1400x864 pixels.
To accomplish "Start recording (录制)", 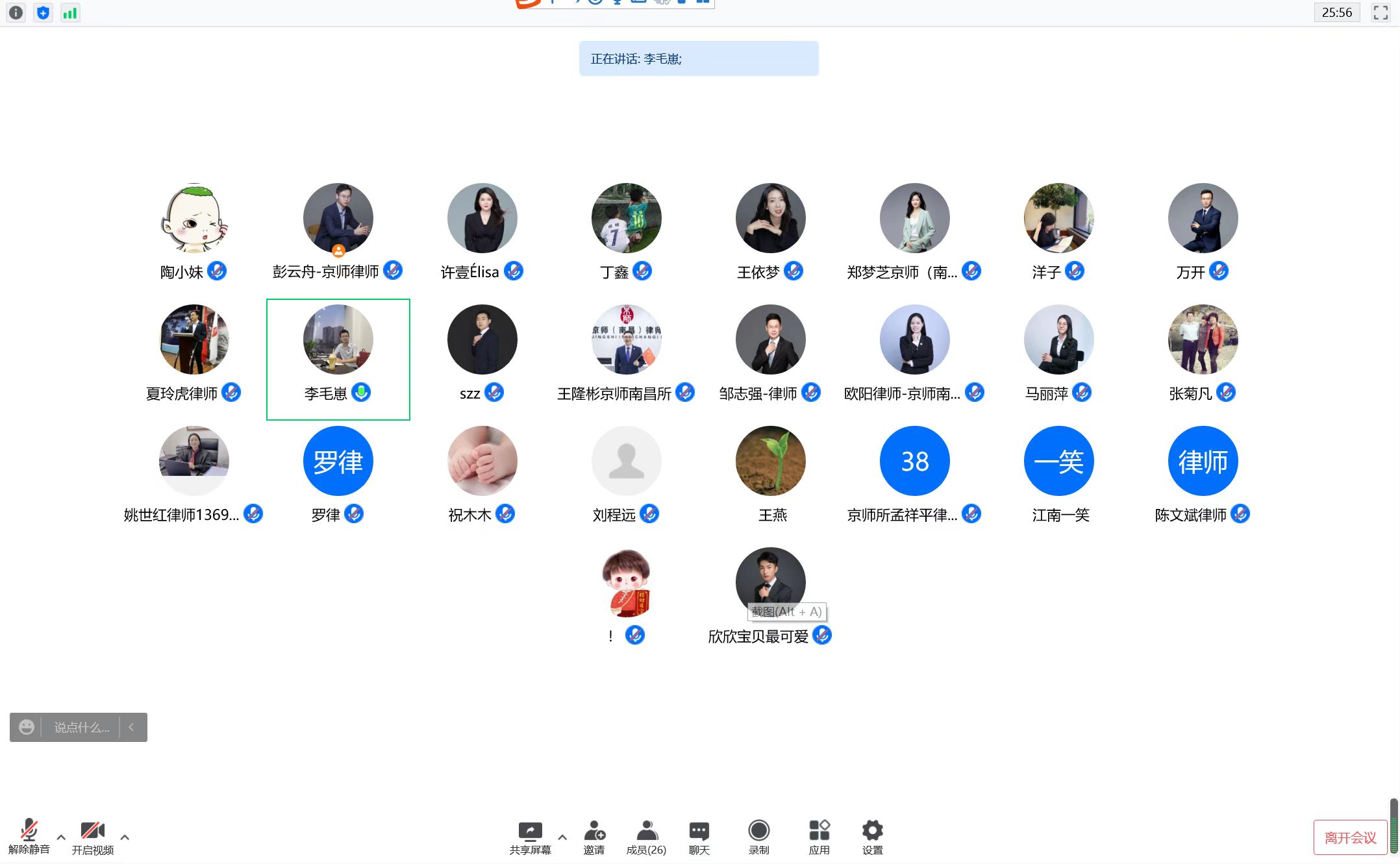I will pyautogui.click(x=758, y=836).
